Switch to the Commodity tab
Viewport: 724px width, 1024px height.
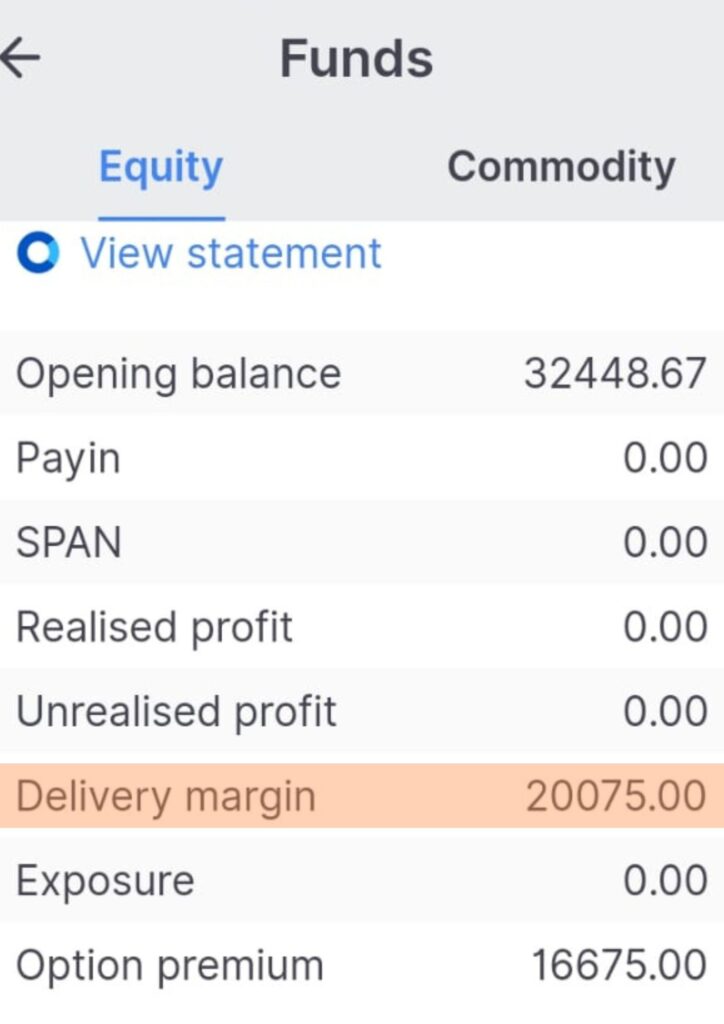[563, 167]
